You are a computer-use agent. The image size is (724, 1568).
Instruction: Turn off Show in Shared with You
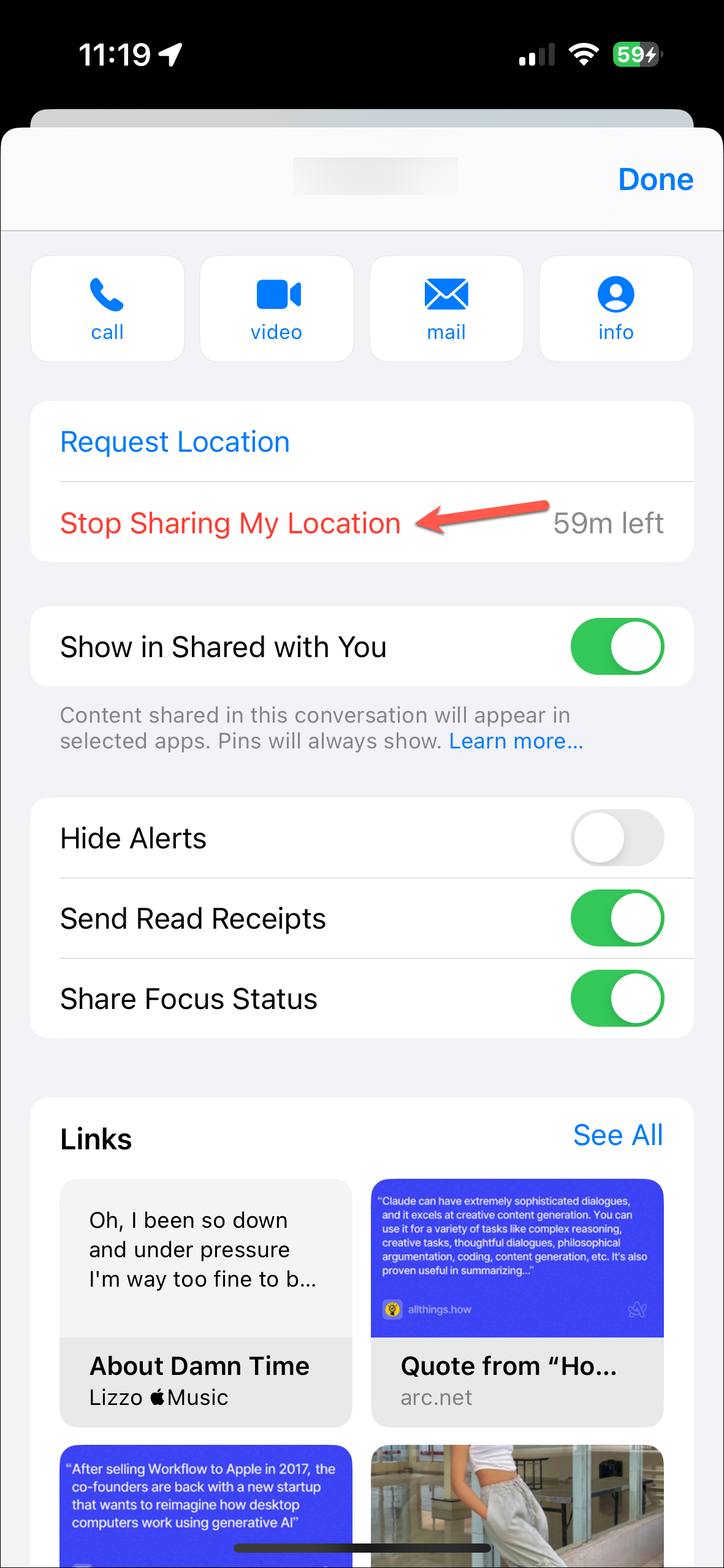click(x=617, y=647)
